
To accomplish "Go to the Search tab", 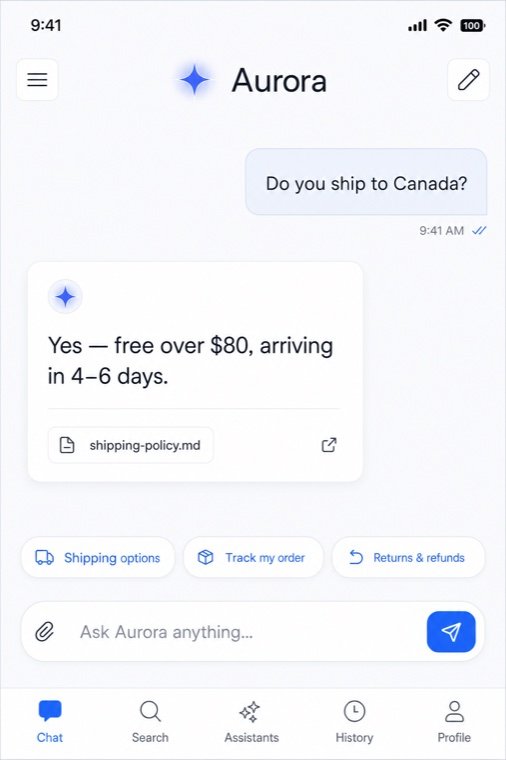I will tap(150, 722).
